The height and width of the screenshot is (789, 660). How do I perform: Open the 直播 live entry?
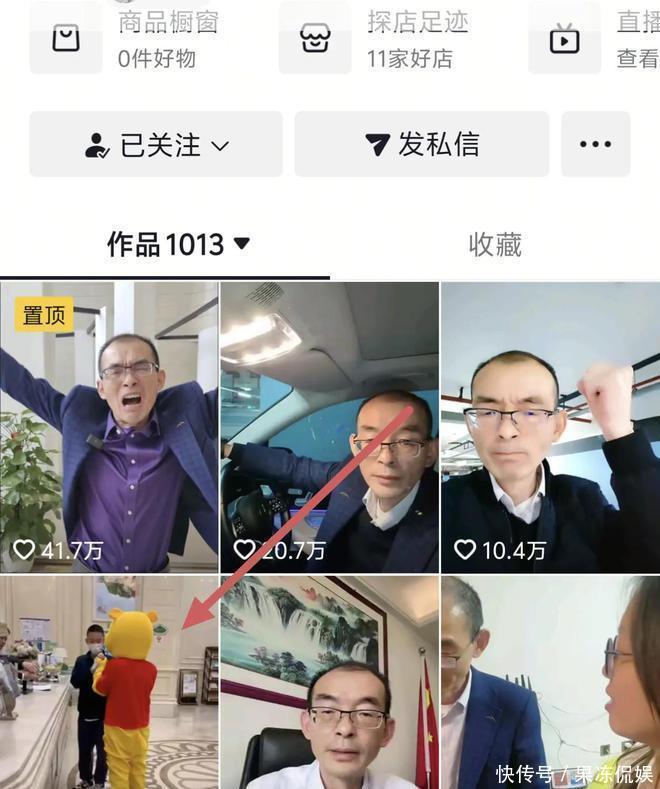(x=600, y=38)
